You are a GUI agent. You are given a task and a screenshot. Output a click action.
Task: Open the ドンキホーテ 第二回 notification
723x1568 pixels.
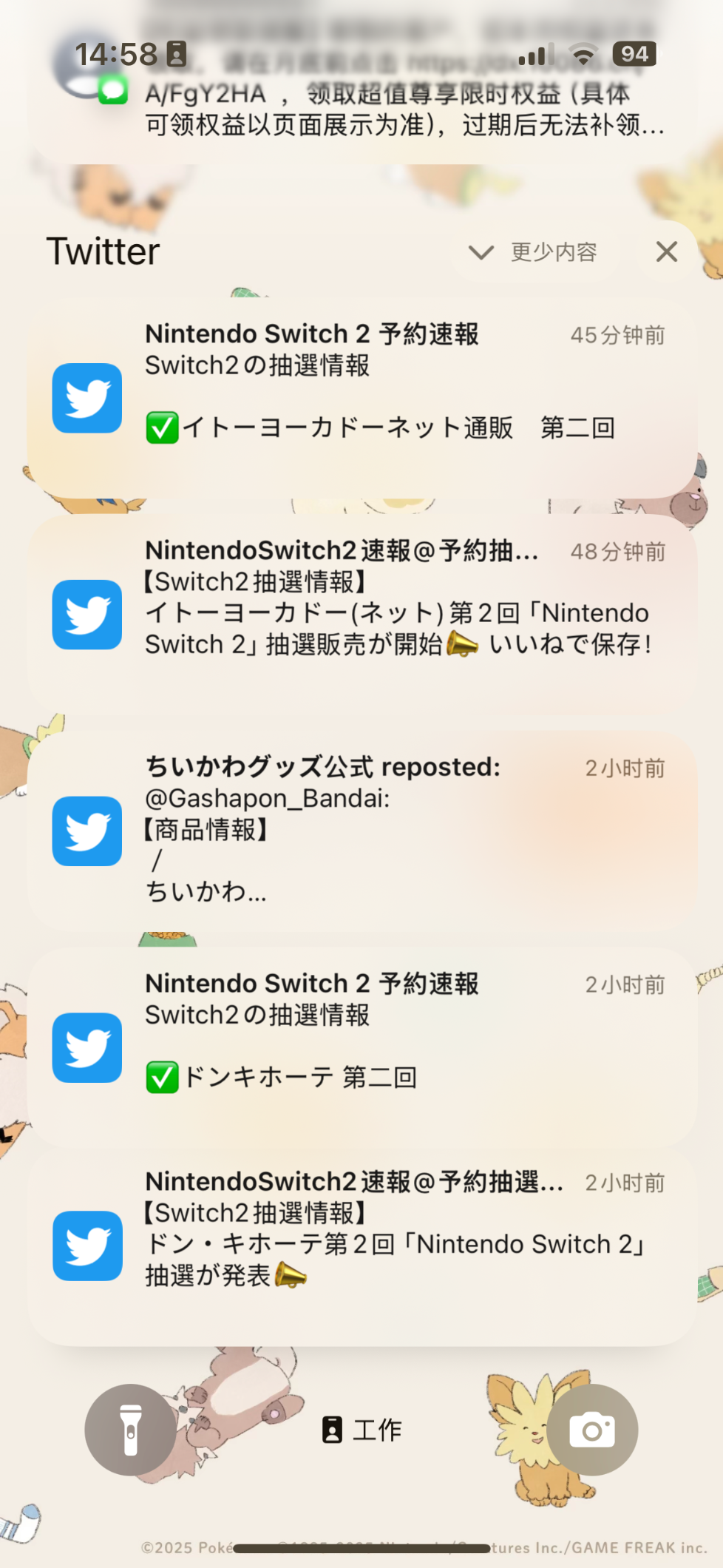click(x=361, y=1047)
